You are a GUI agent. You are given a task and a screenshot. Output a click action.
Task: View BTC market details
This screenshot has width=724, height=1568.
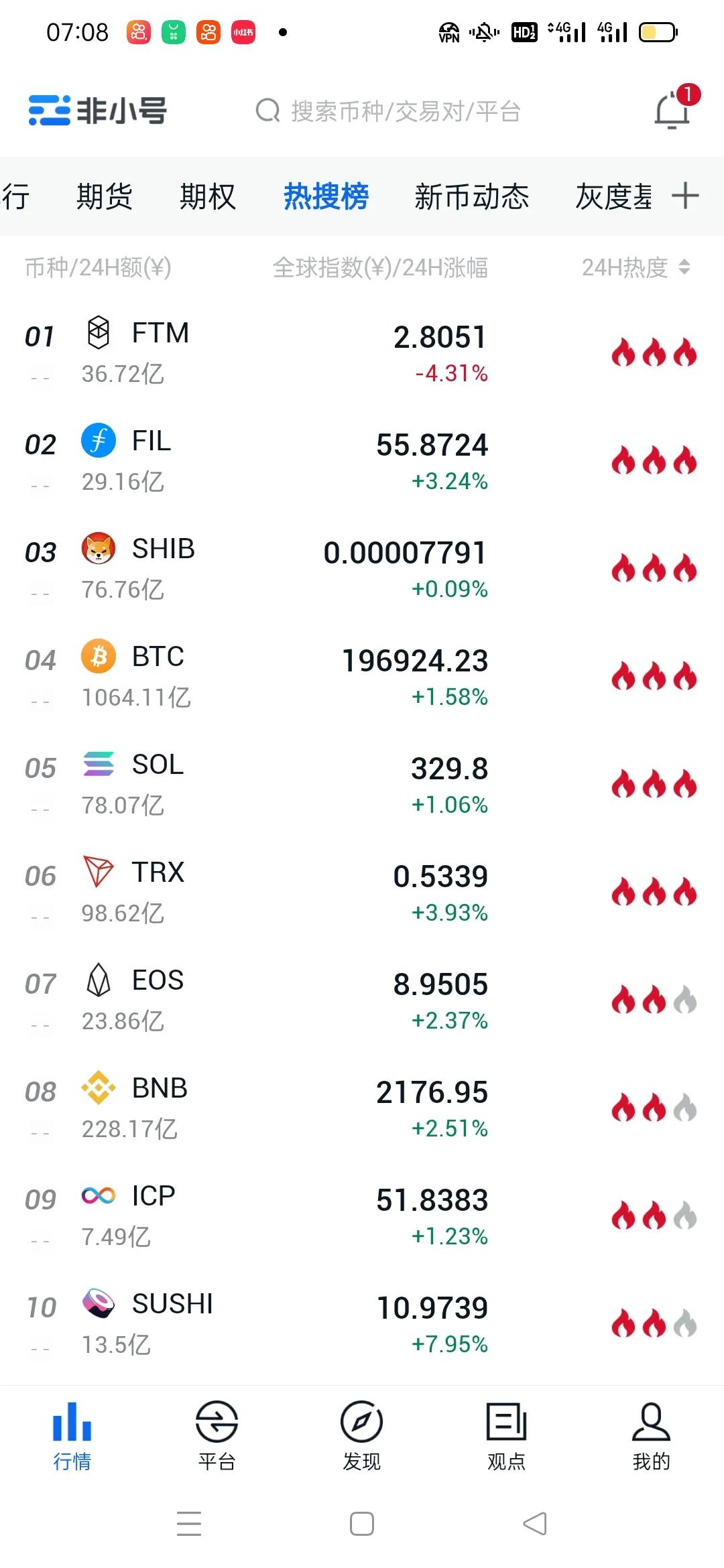point(362,677)
